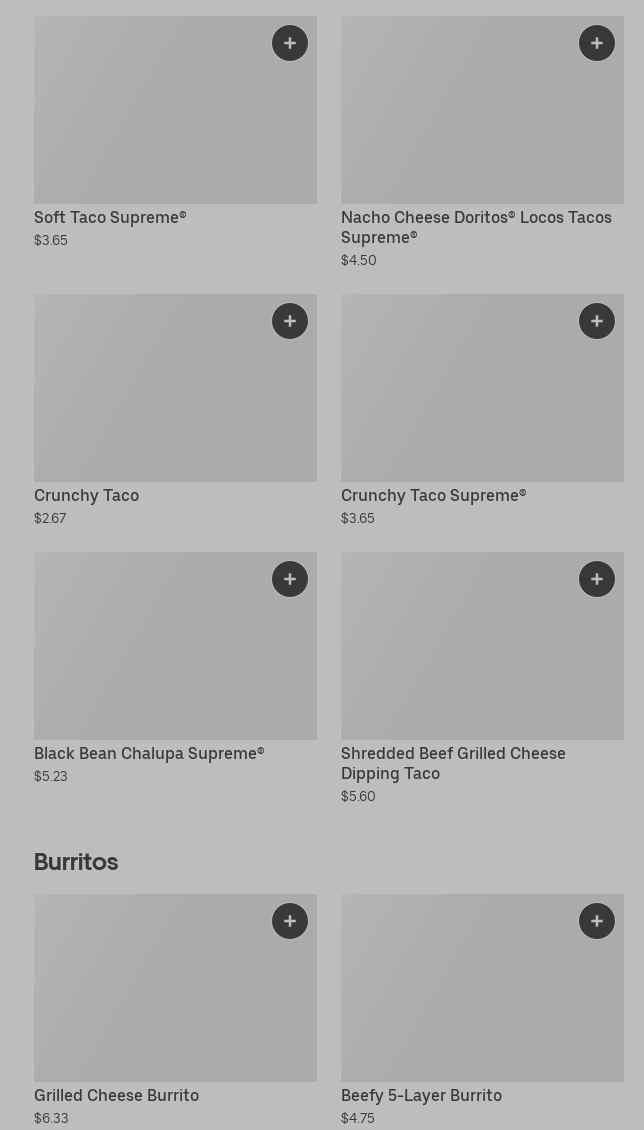Add Grilled Cheese Burrito to cart
The height and width of the screenshot is (1130, 644).
(290, 921)
